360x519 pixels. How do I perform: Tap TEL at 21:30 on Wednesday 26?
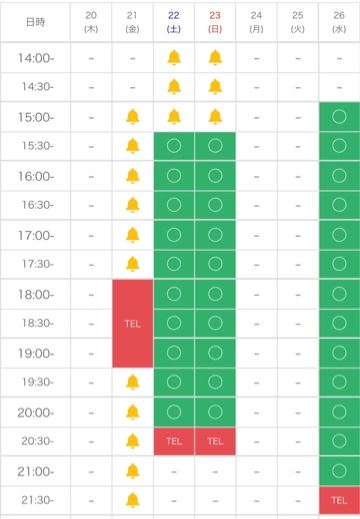[x=339, y=500]
